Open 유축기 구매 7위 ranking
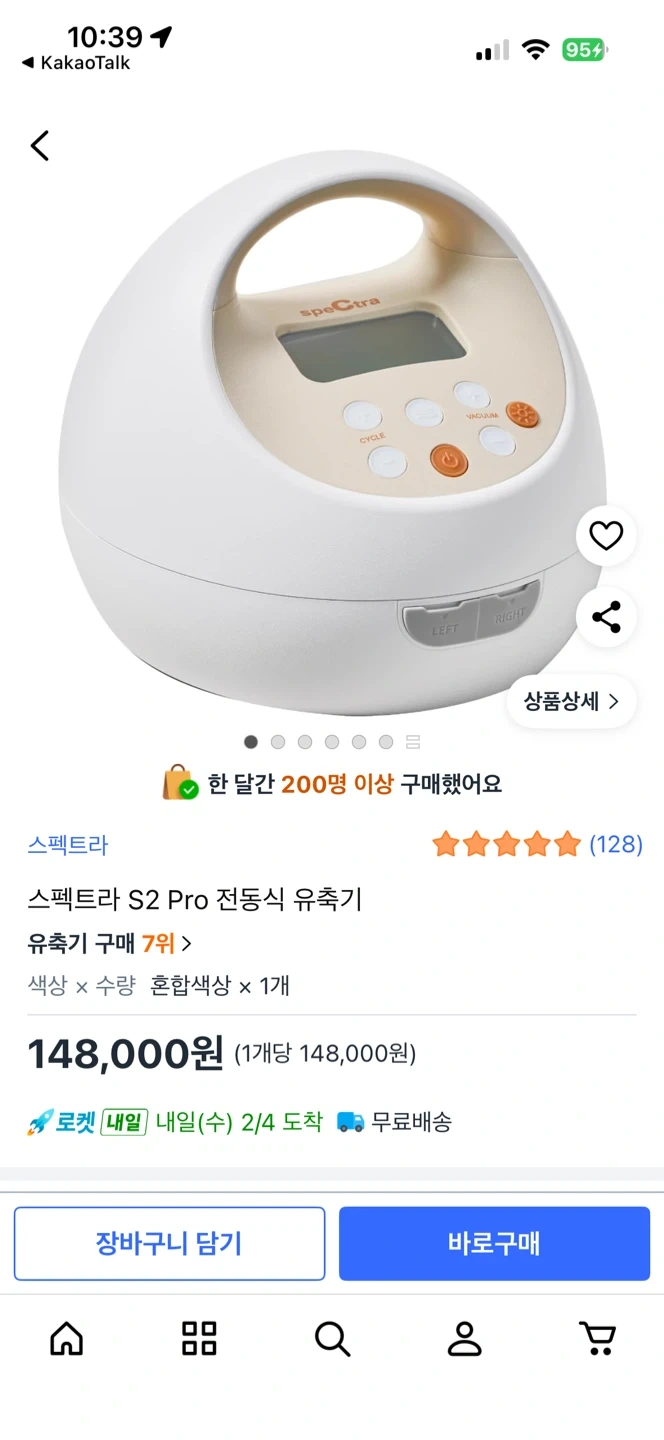 coord(109,943)
